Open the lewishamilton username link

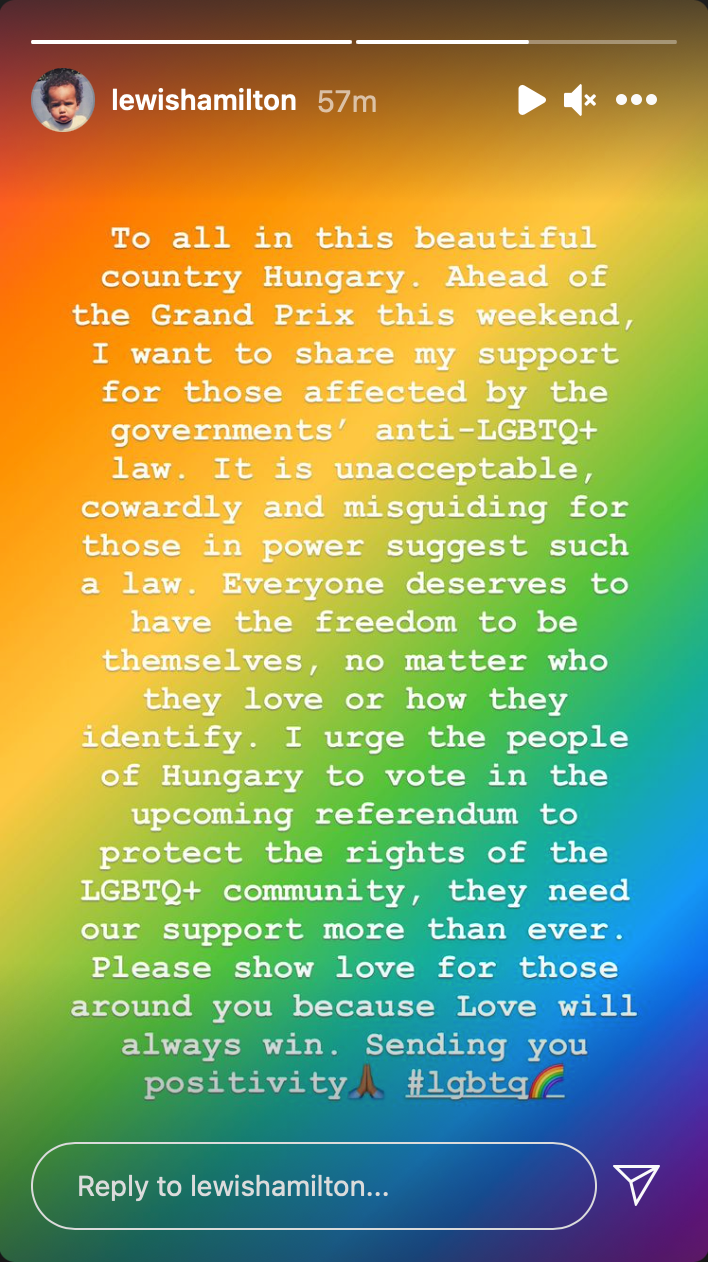coord(204,101)
